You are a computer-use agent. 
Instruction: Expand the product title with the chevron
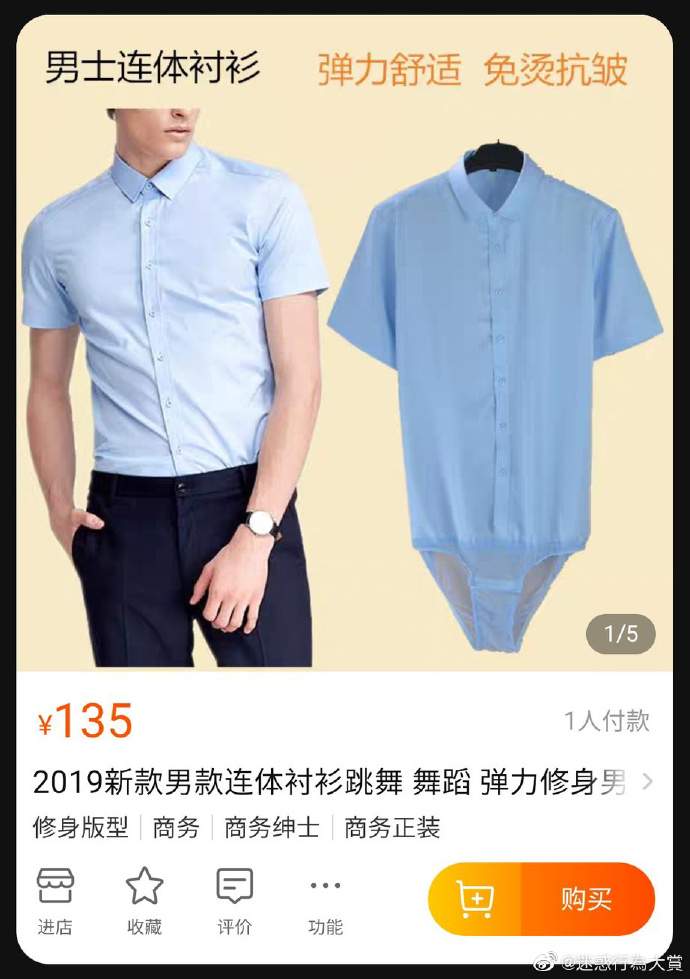tap(647, 782)
